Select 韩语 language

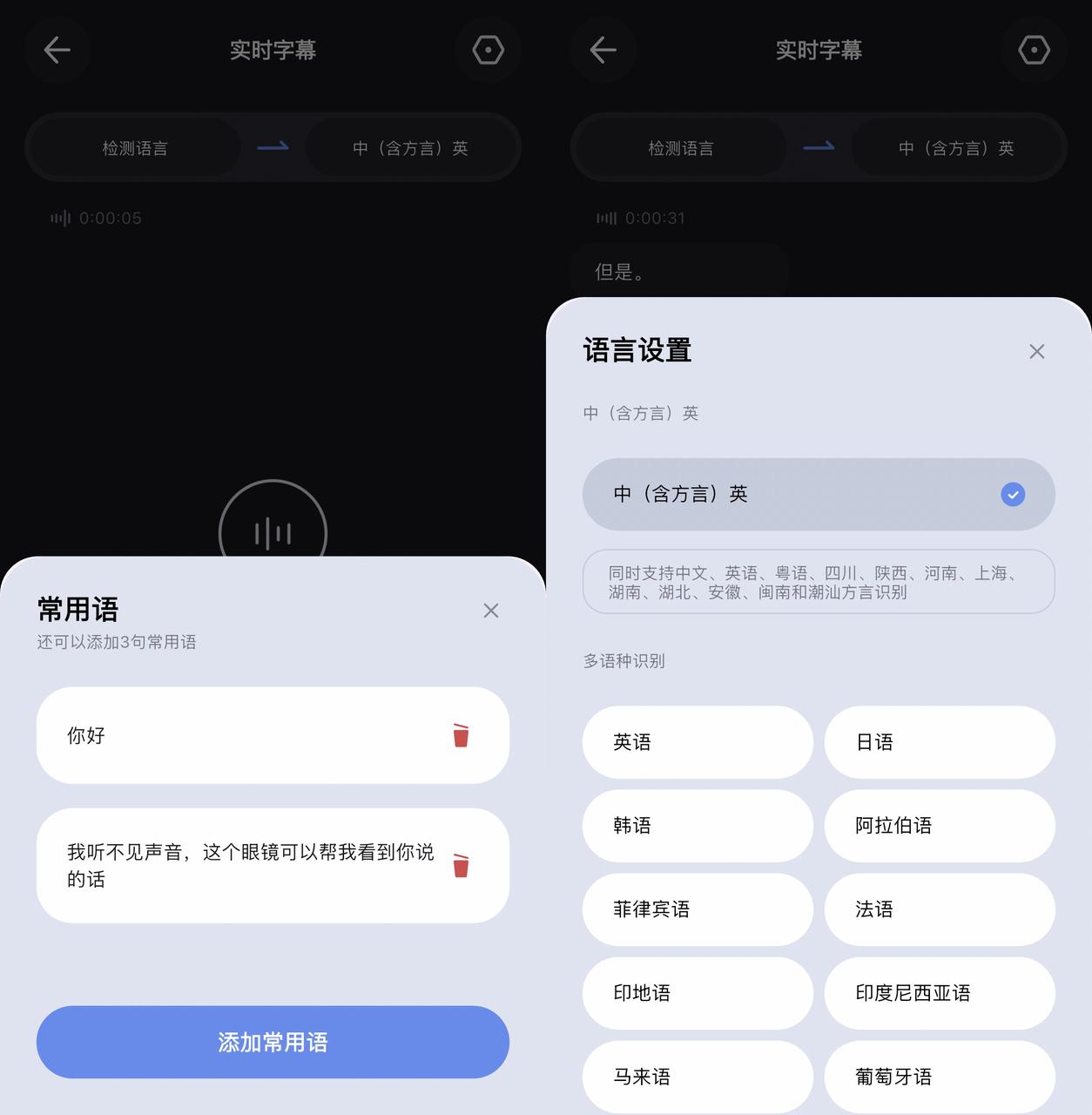pos(697,826)
